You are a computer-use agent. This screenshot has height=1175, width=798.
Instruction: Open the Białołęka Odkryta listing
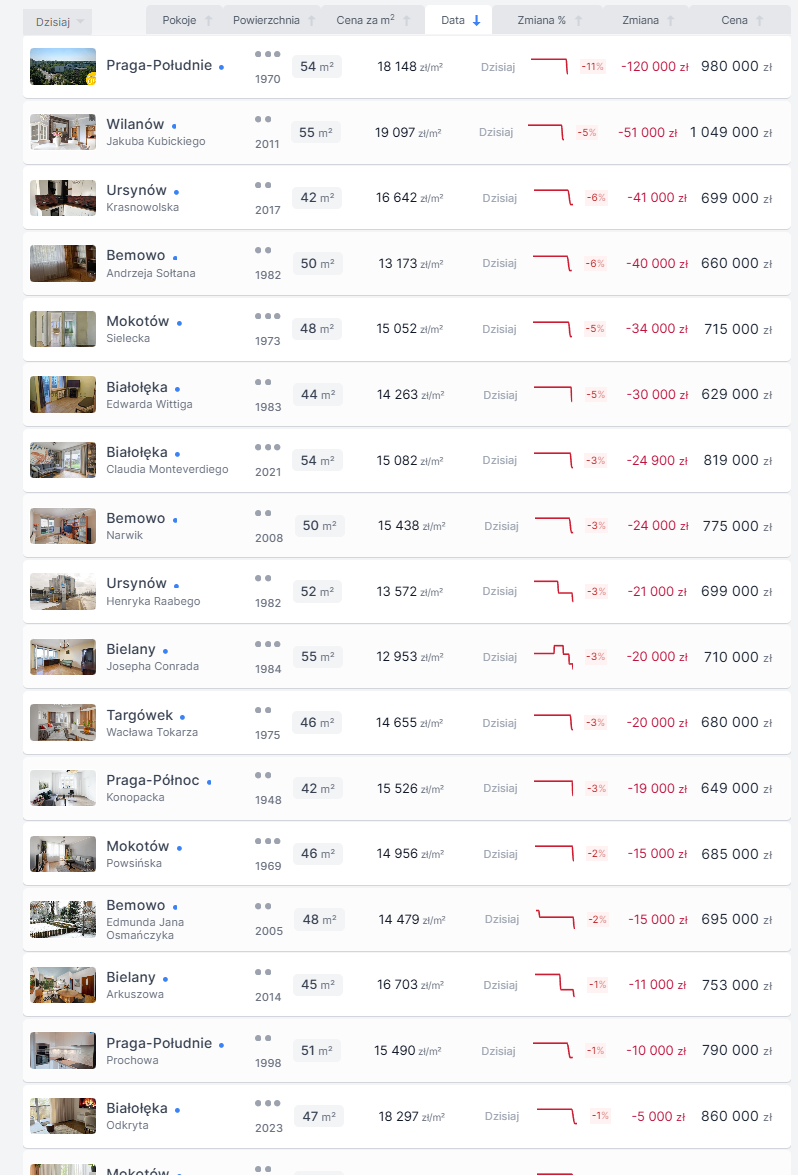click(x=137, y=1108)
